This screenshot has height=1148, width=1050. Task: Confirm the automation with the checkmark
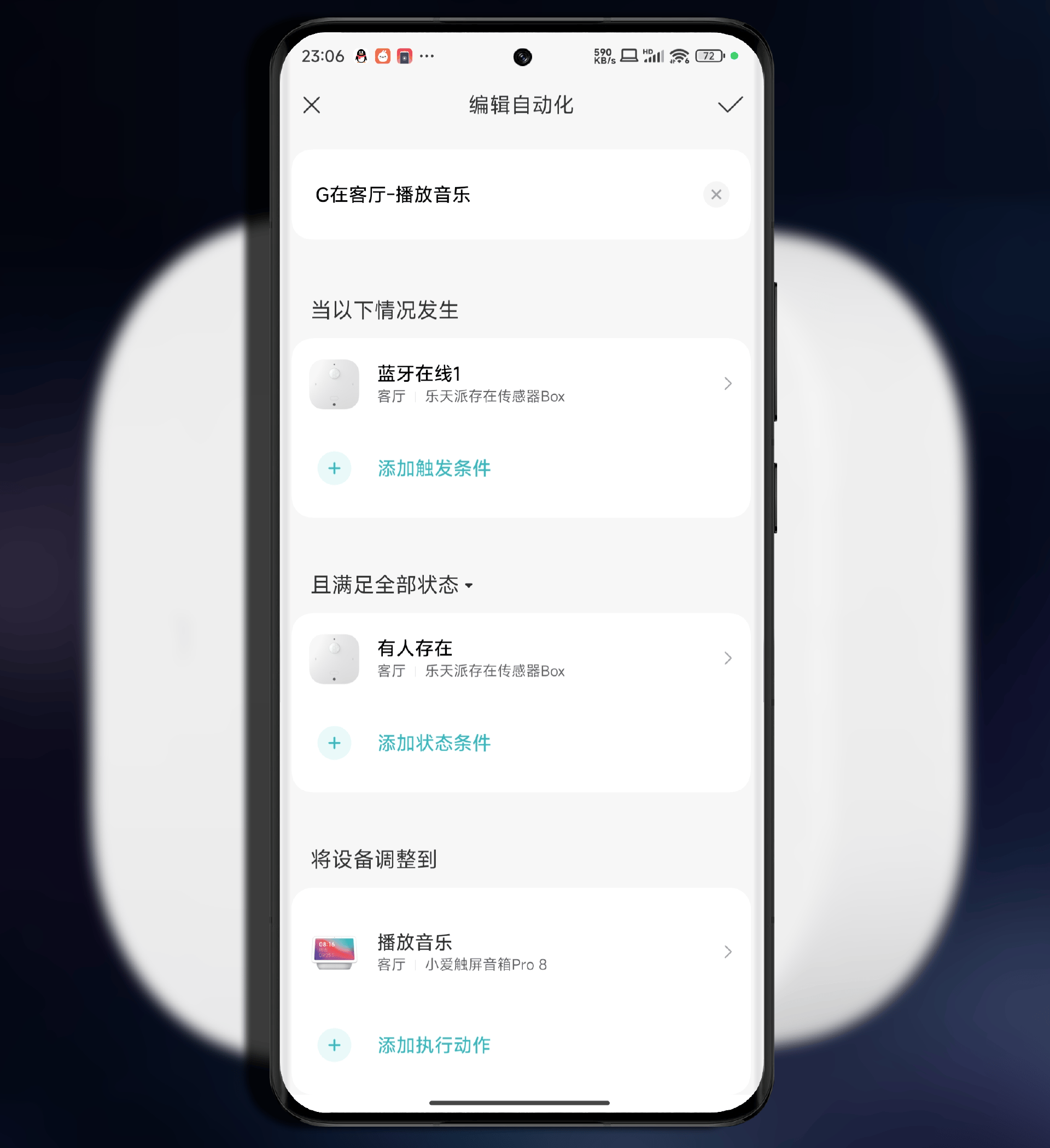(730, 105)
